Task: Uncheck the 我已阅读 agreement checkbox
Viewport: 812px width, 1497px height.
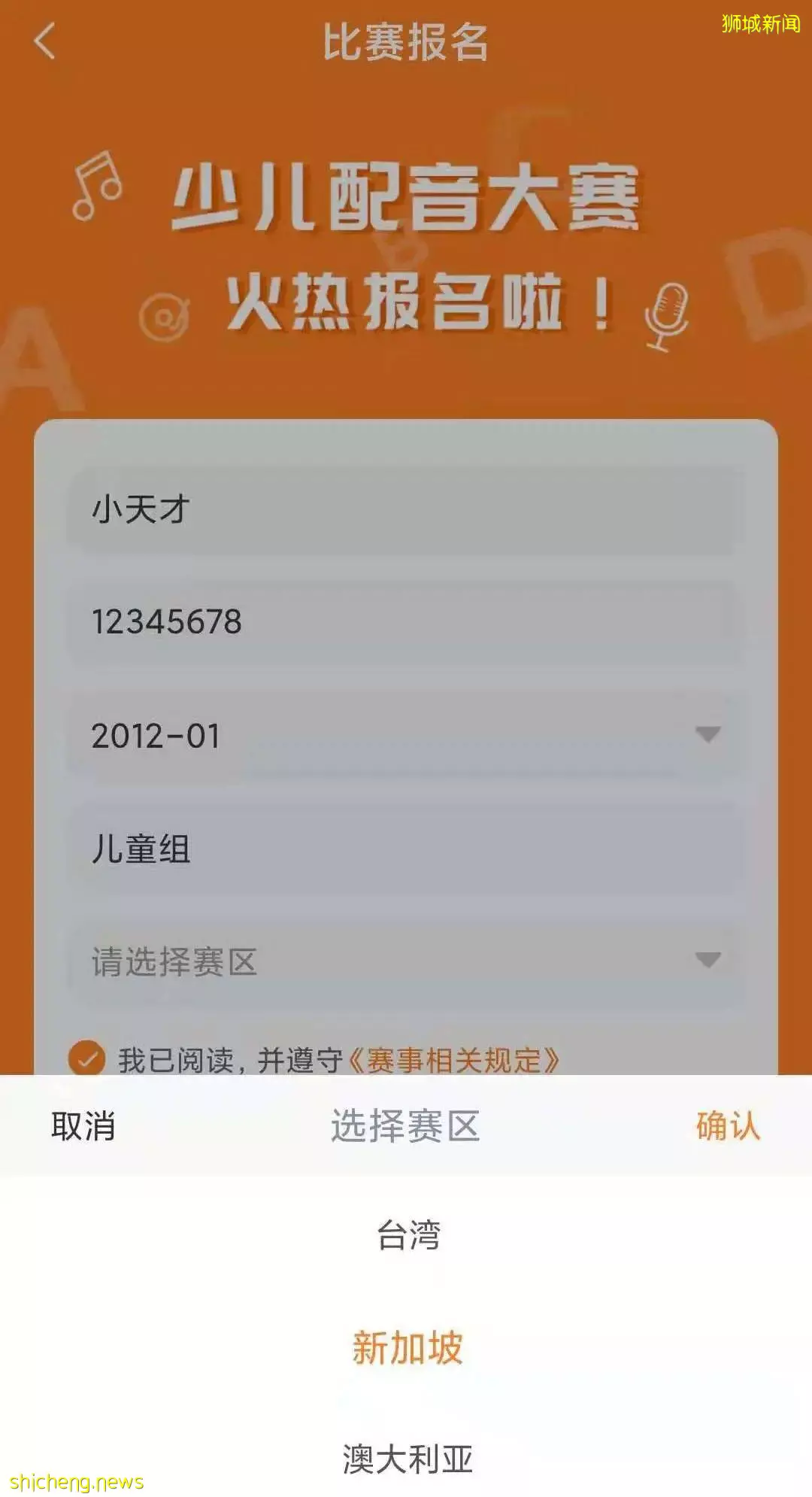Action: point(87,1059)
